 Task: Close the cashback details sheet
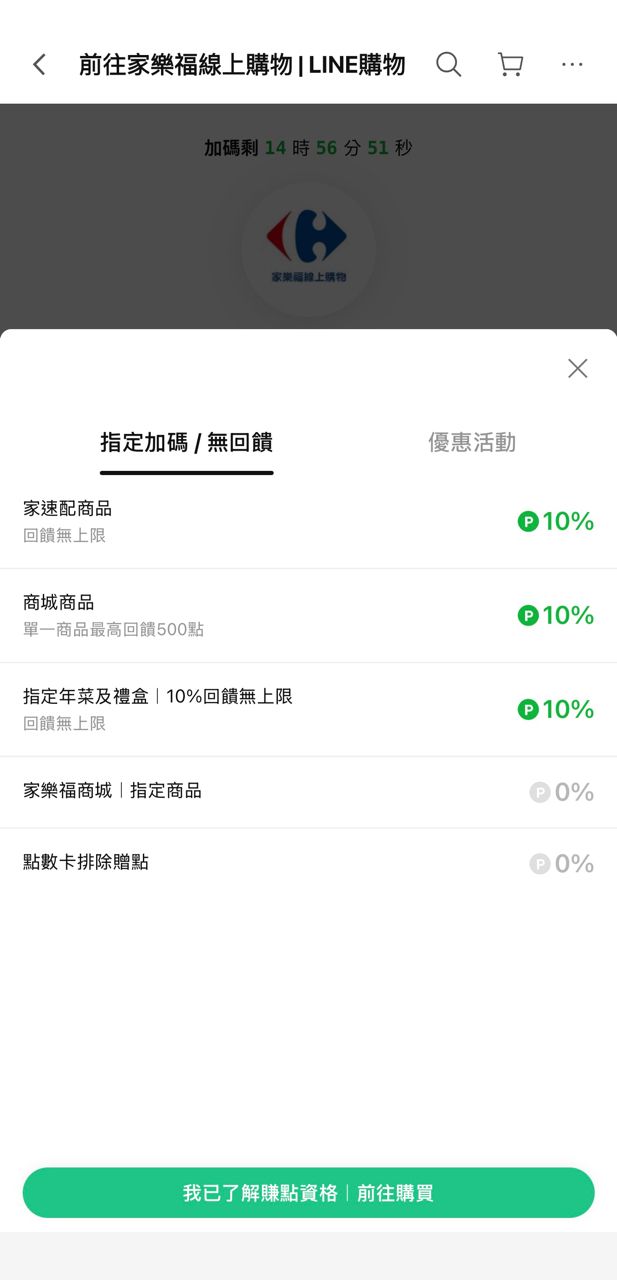pyautogui.click(x=577, y=368)
